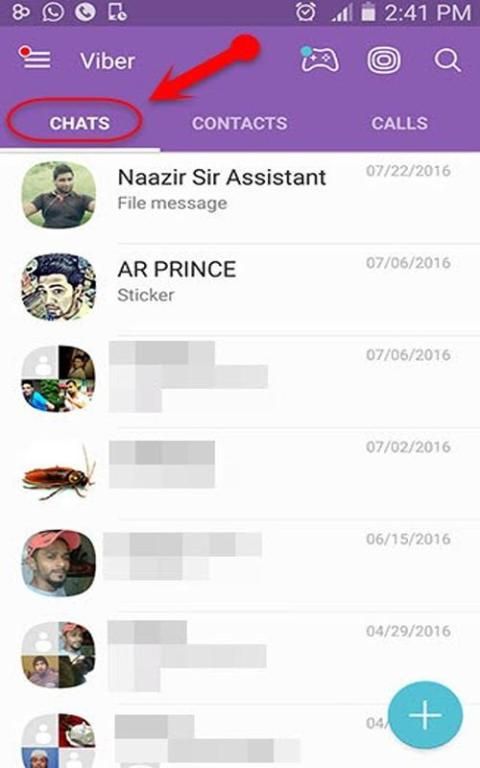The width and height of the screenshot is (480, 768).
Task: Switch to the Contacts tab
Action: point(240,123)
